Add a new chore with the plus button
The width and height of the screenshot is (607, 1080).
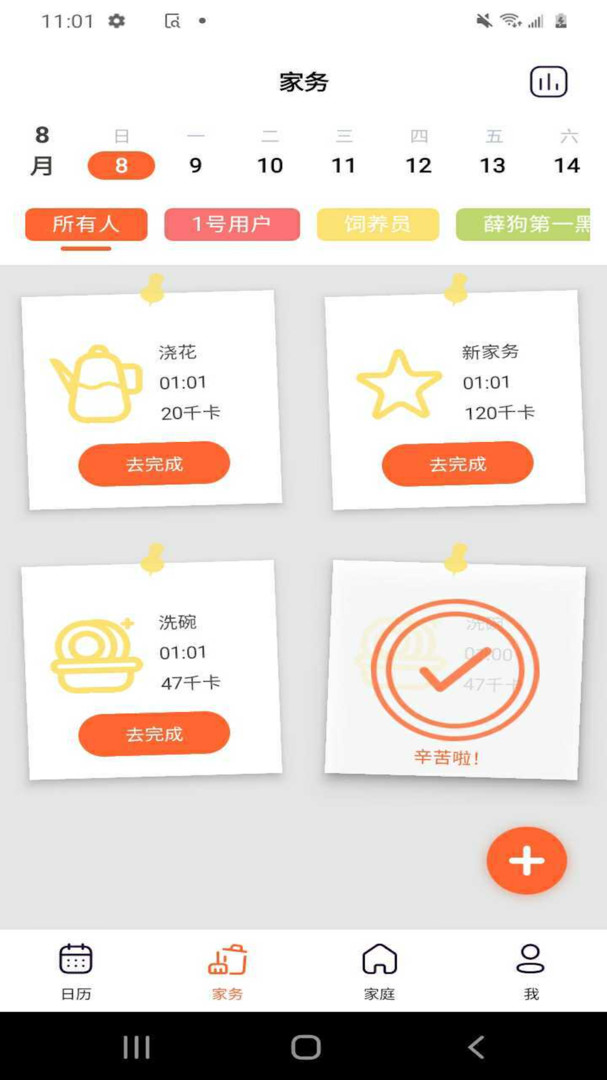point(527,860)
